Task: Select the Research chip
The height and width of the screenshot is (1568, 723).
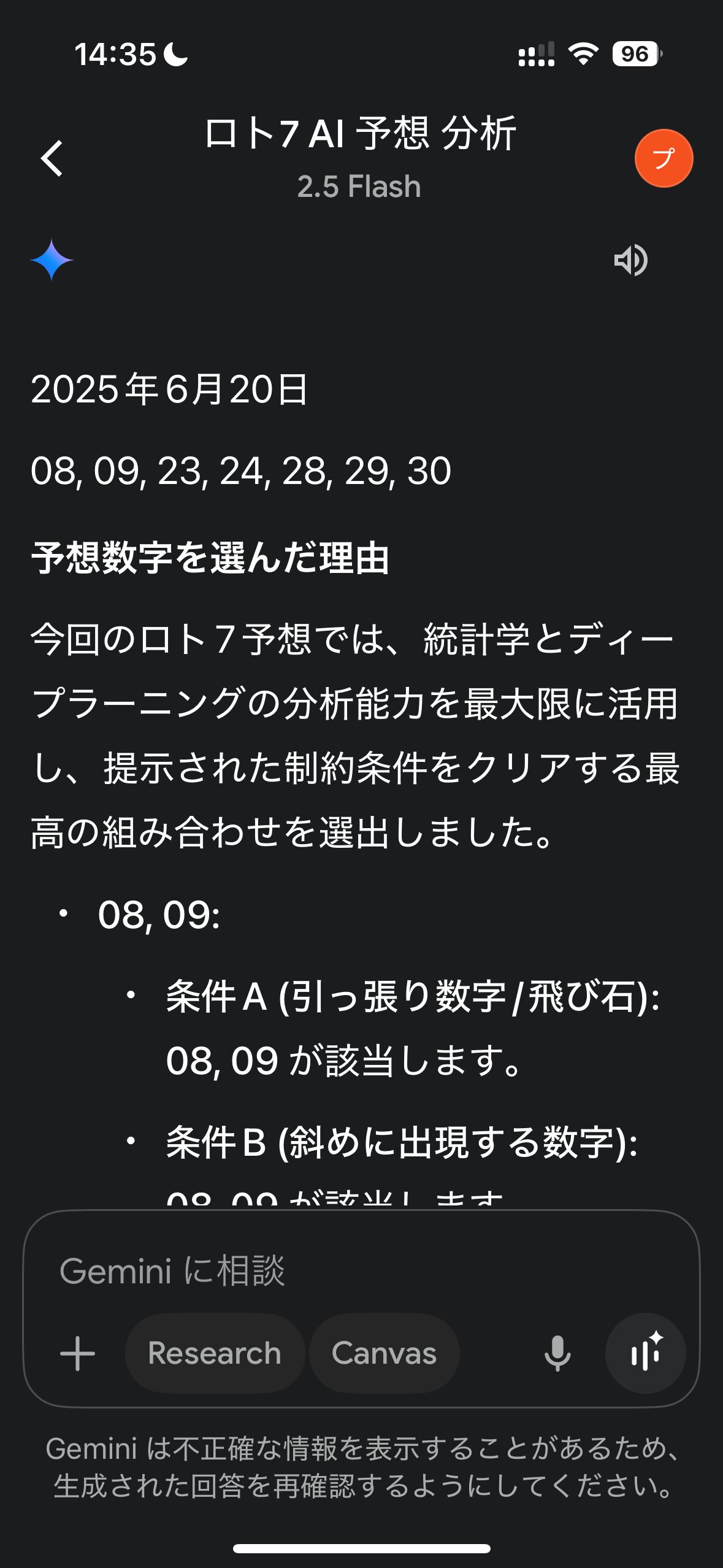Action: point(215,1353)
